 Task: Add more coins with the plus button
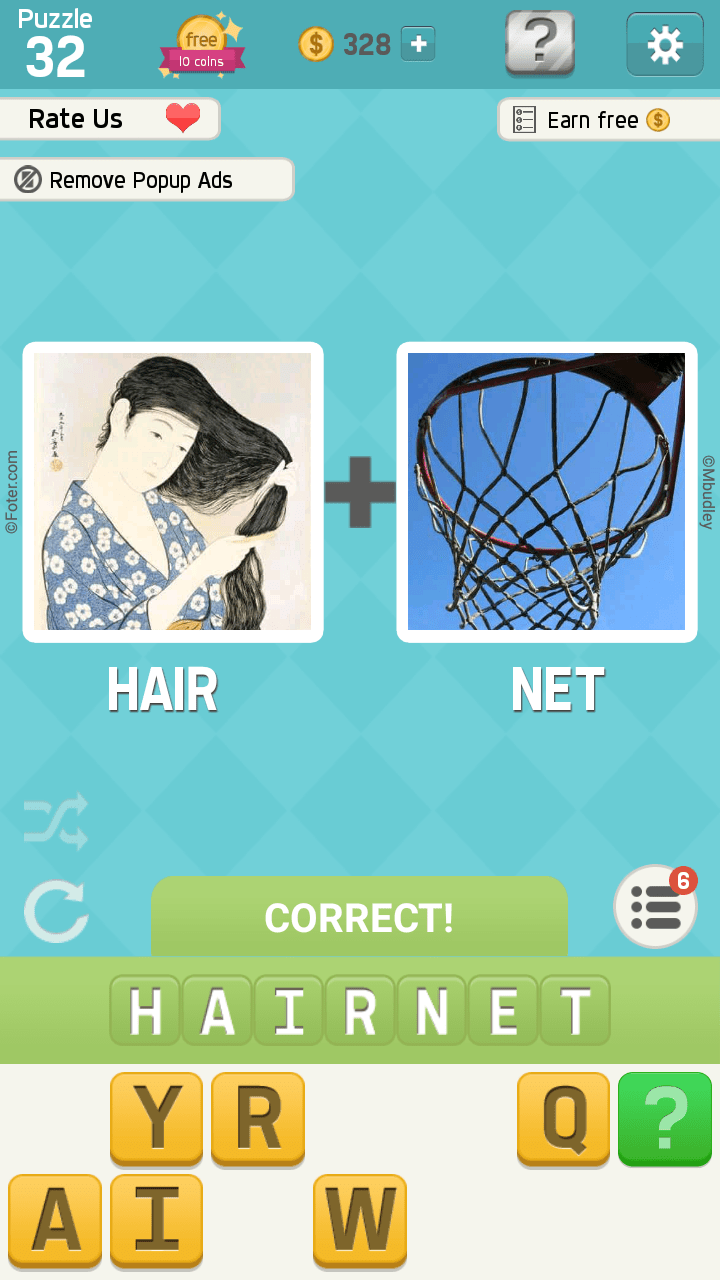click(418, 44)
